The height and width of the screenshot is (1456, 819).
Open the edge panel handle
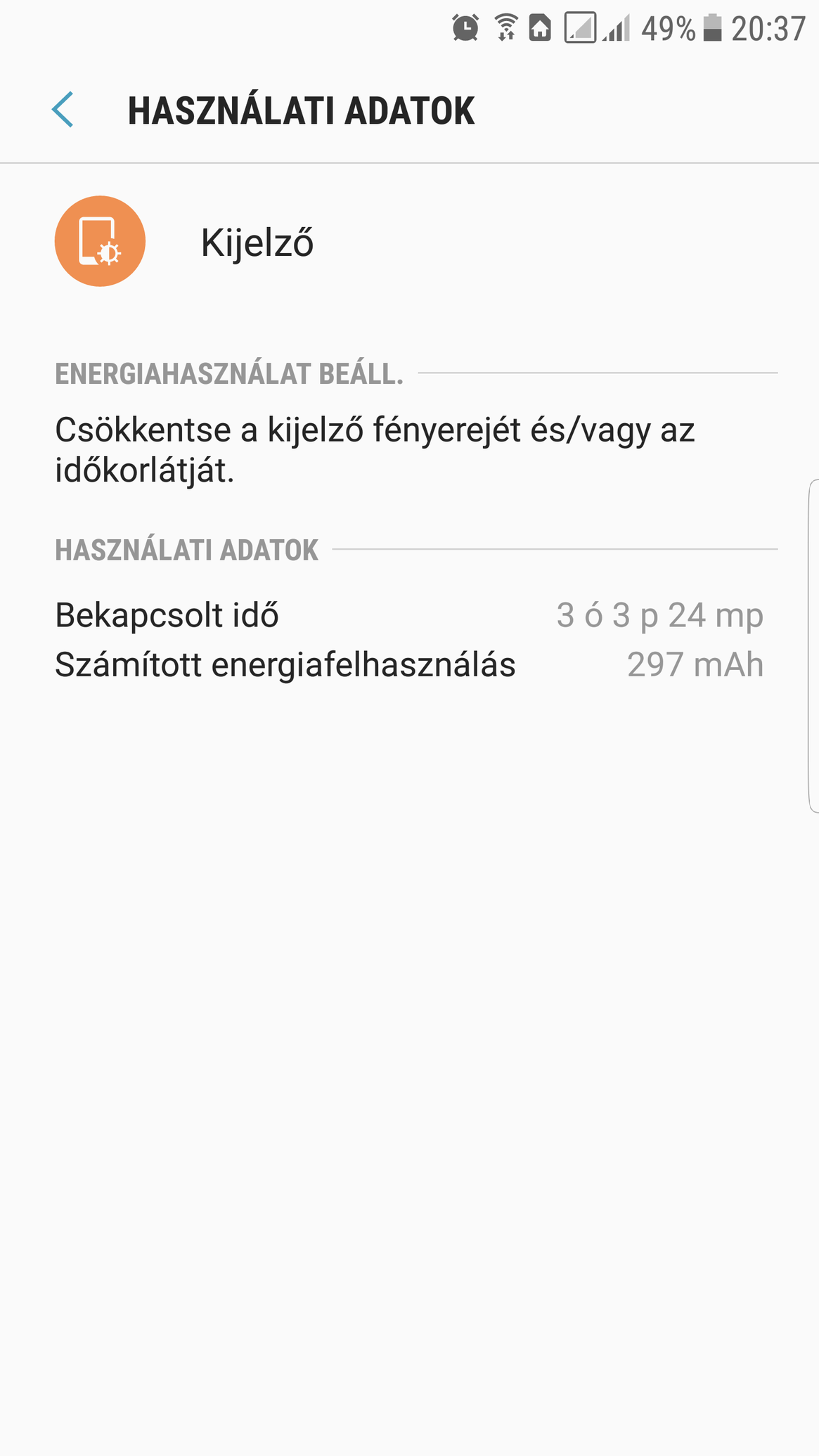point(813,646)
